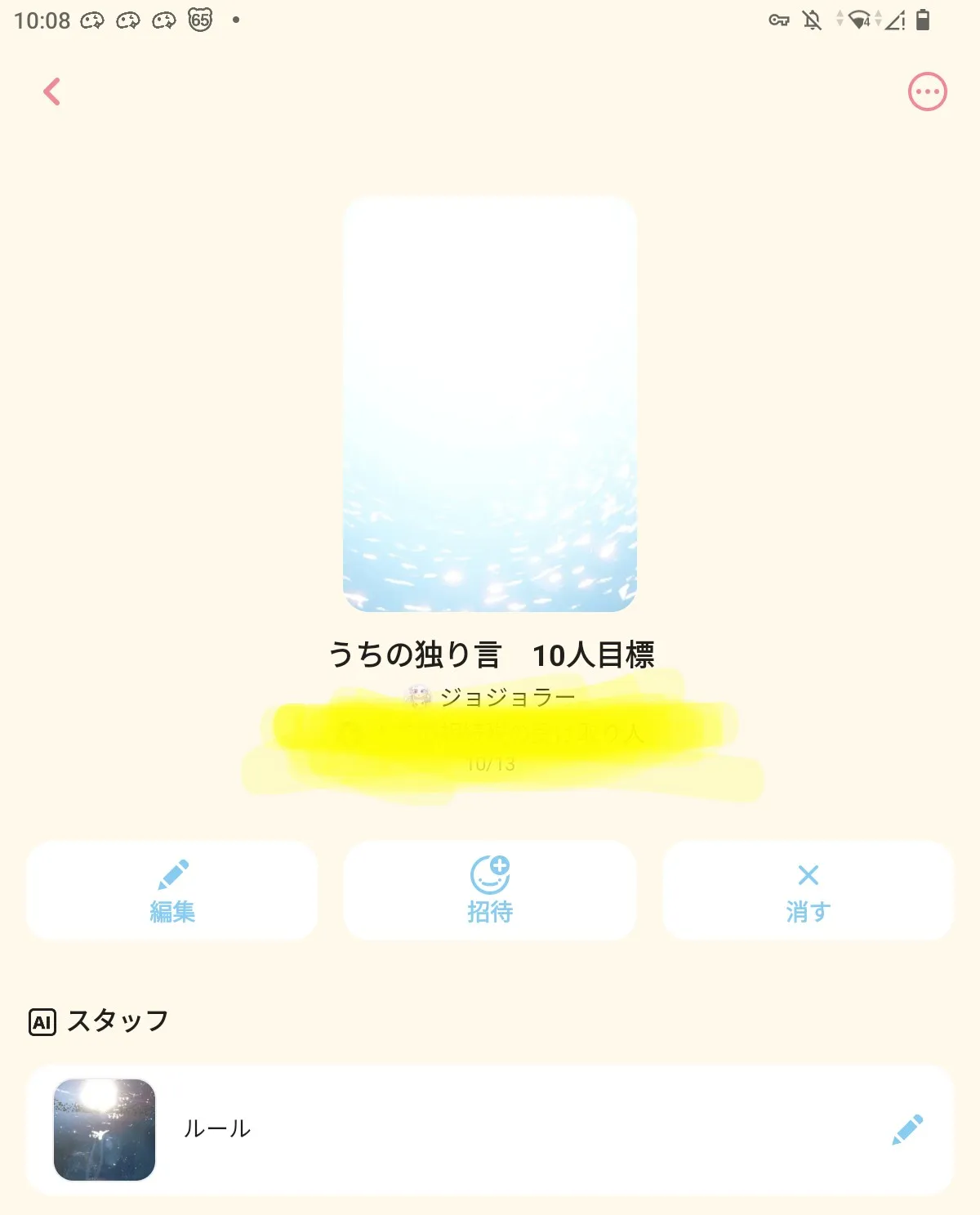Open the three-dot more options menu
This screenshot has width=980, height=1215.
[x=927, y=92]
